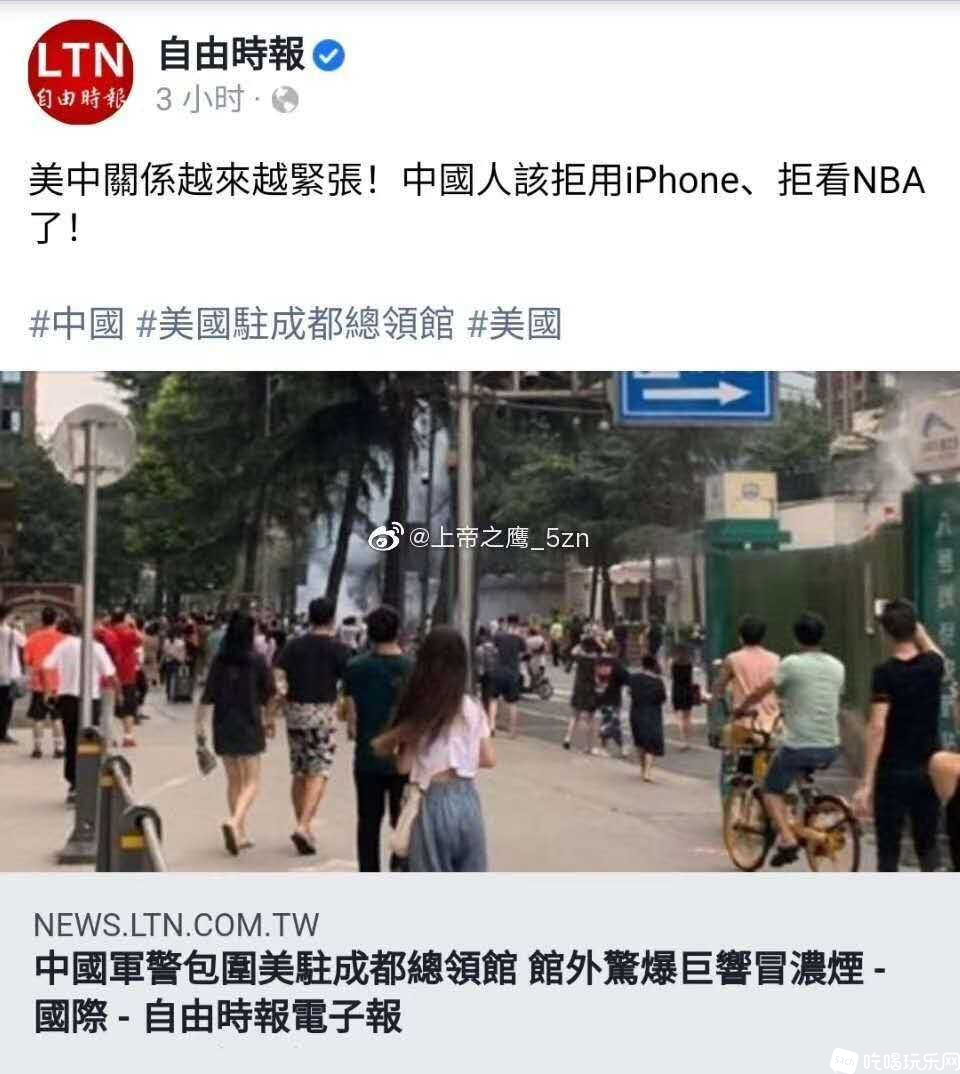Screen dimensions: 960x1074
Task: Open the news.ltn.com.tw article headline
Action: [x=460, y=992]
